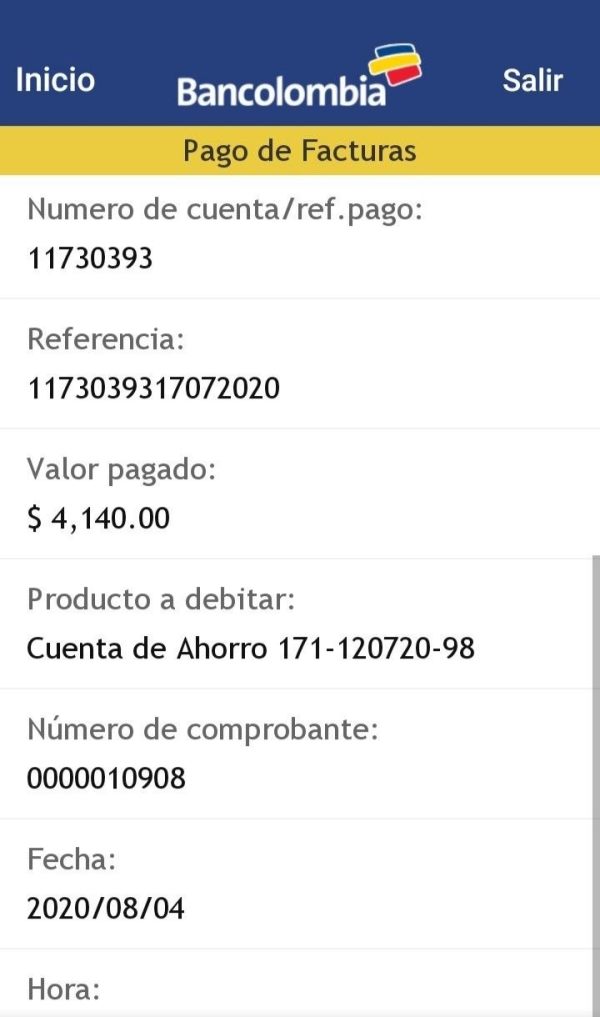Image resolution: width=600 pixels, height=1017 pixels.
Task: Tap Salir to log out
Action: coord(532,80)
